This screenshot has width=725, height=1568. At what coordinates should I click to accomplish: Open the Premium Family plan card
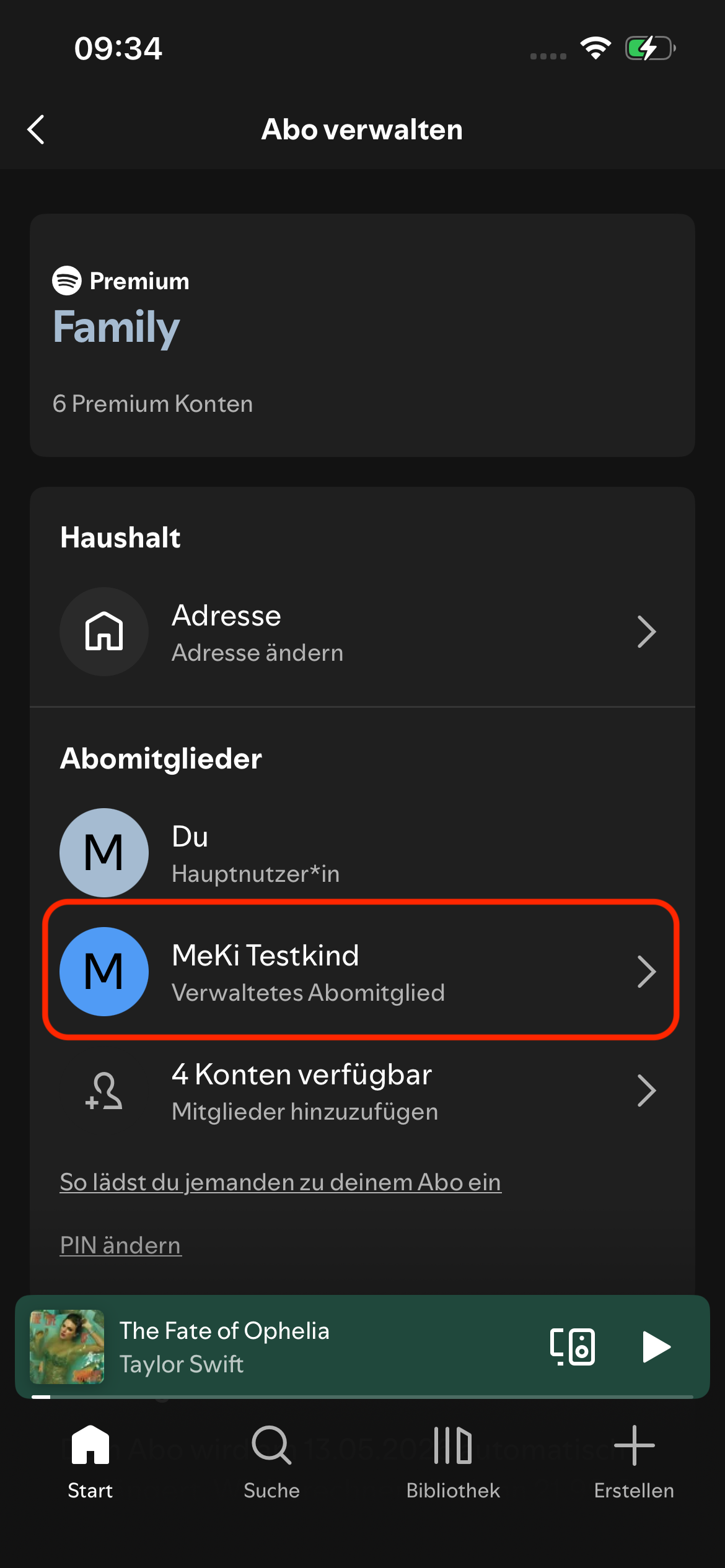[362, 335]
